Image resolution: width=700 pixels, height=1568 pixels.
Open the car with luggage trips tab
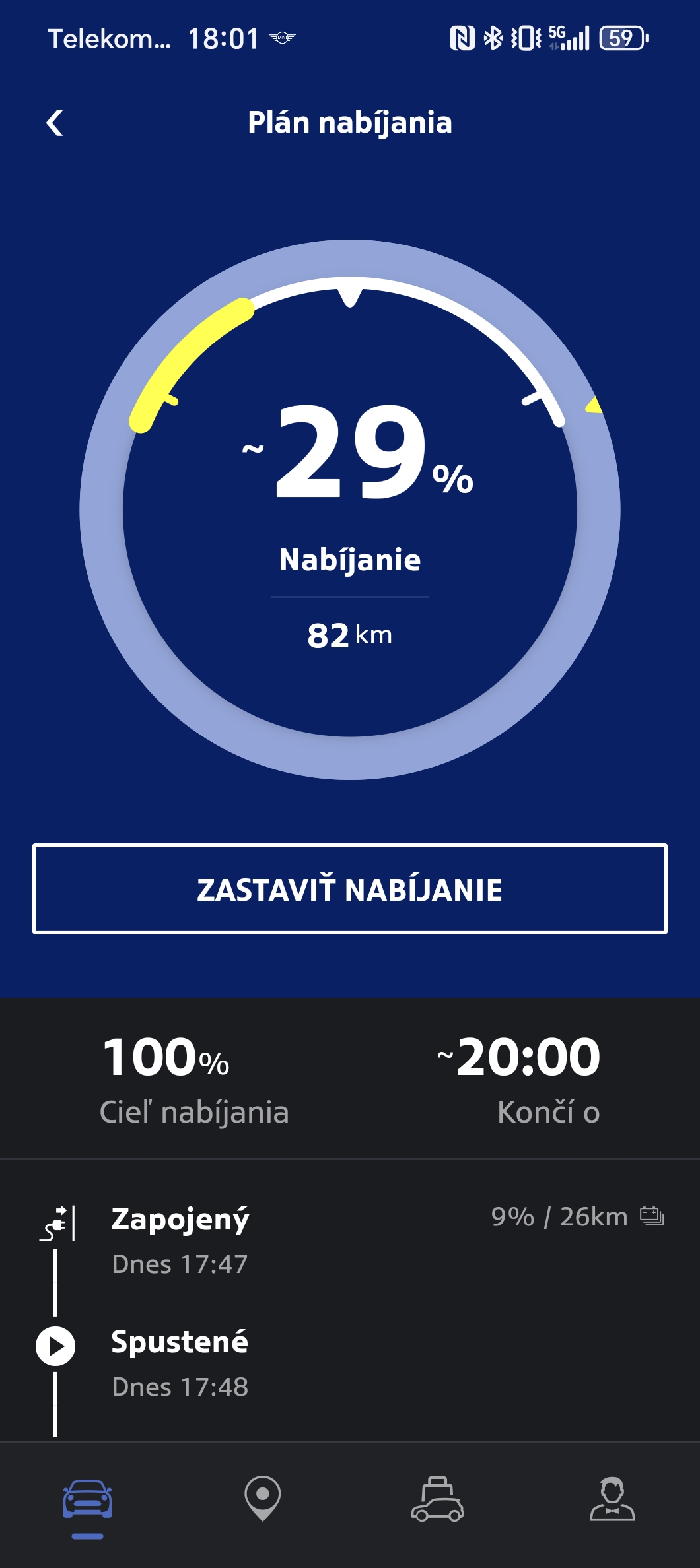pyautogui.click(x=438, y=1499)
